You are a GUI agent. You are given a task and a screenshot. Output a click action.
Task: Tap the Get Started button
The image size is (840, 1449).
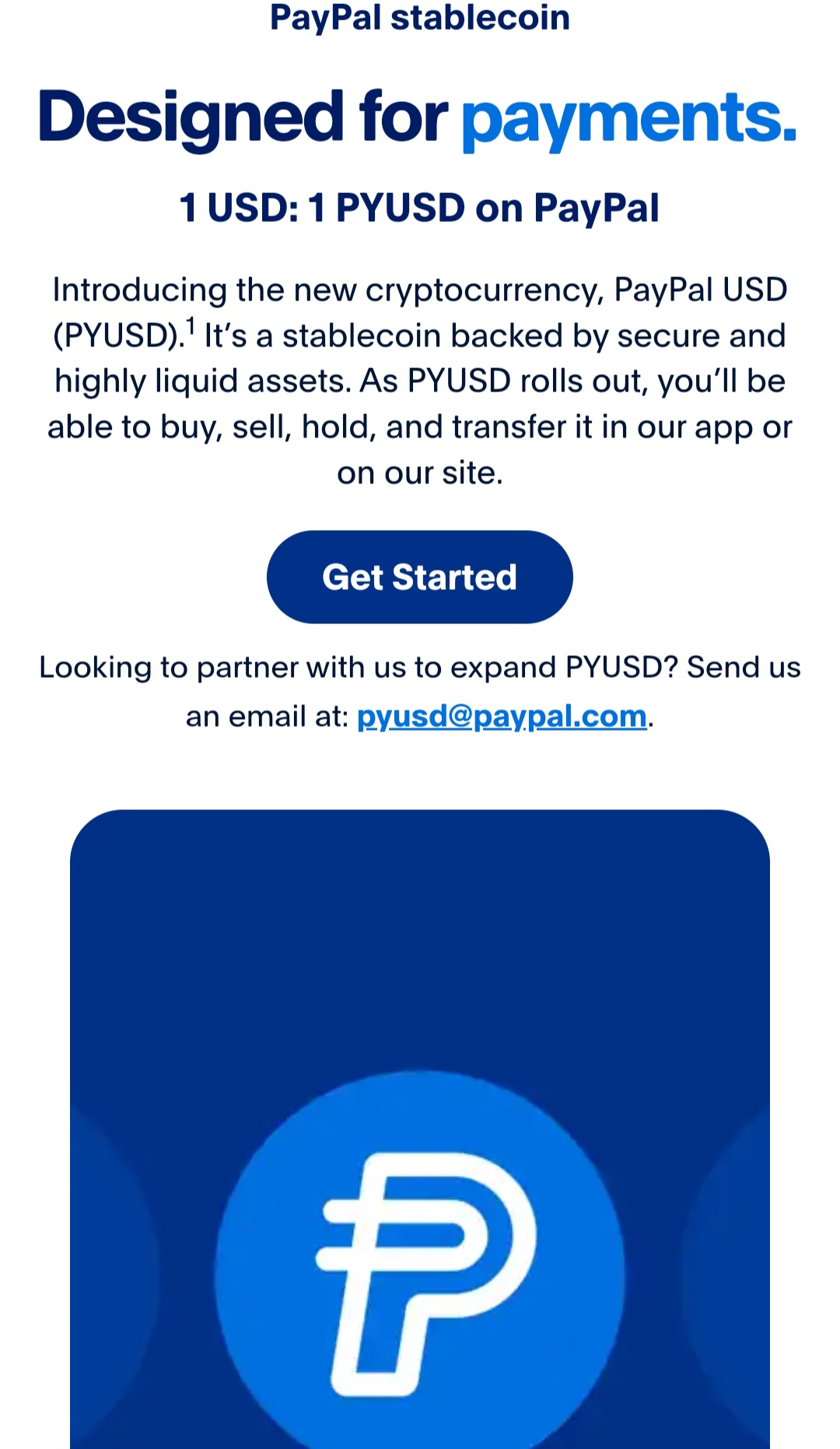pyautogui.click(x=419, y=577)
